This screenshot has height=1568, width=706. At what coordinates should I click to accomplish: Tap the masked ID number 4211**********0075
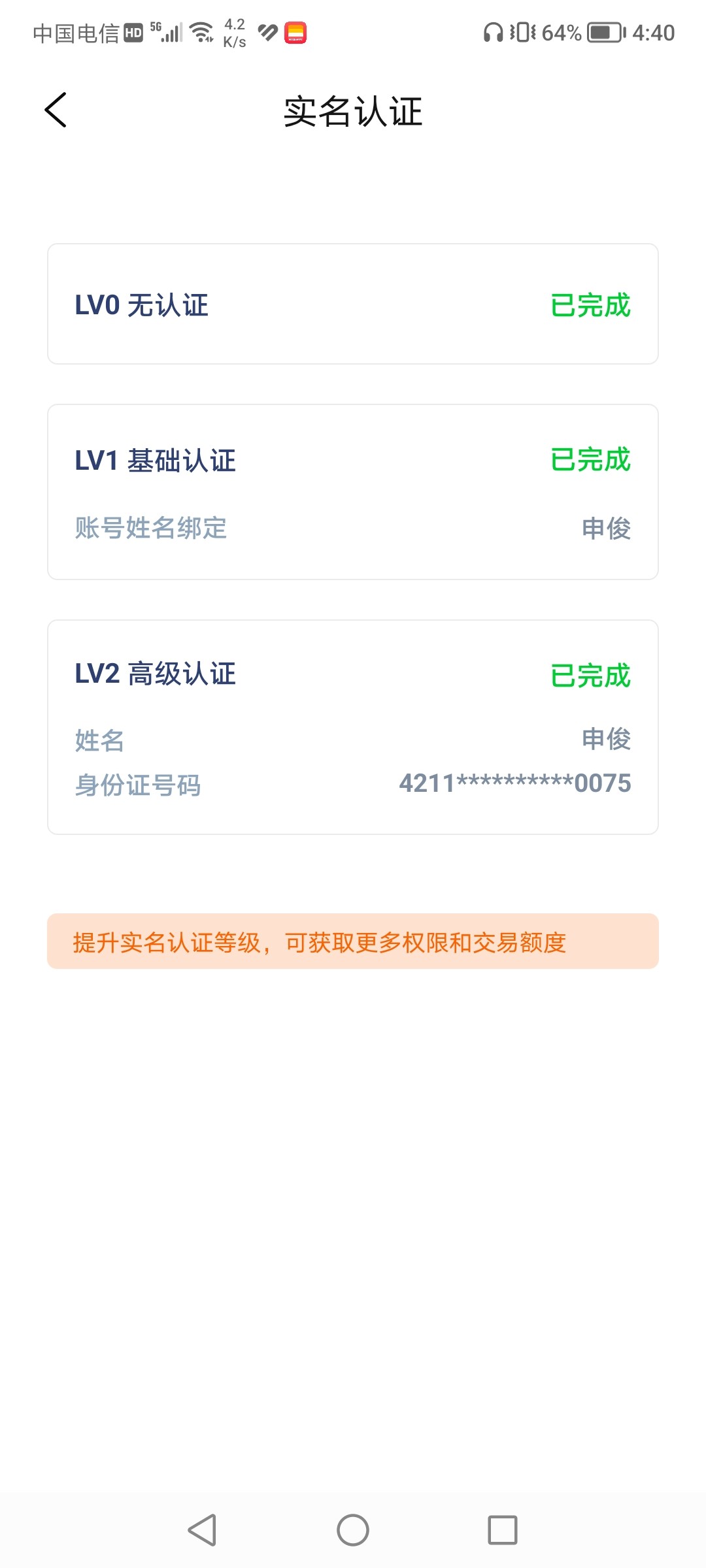(x=513, y=785)
